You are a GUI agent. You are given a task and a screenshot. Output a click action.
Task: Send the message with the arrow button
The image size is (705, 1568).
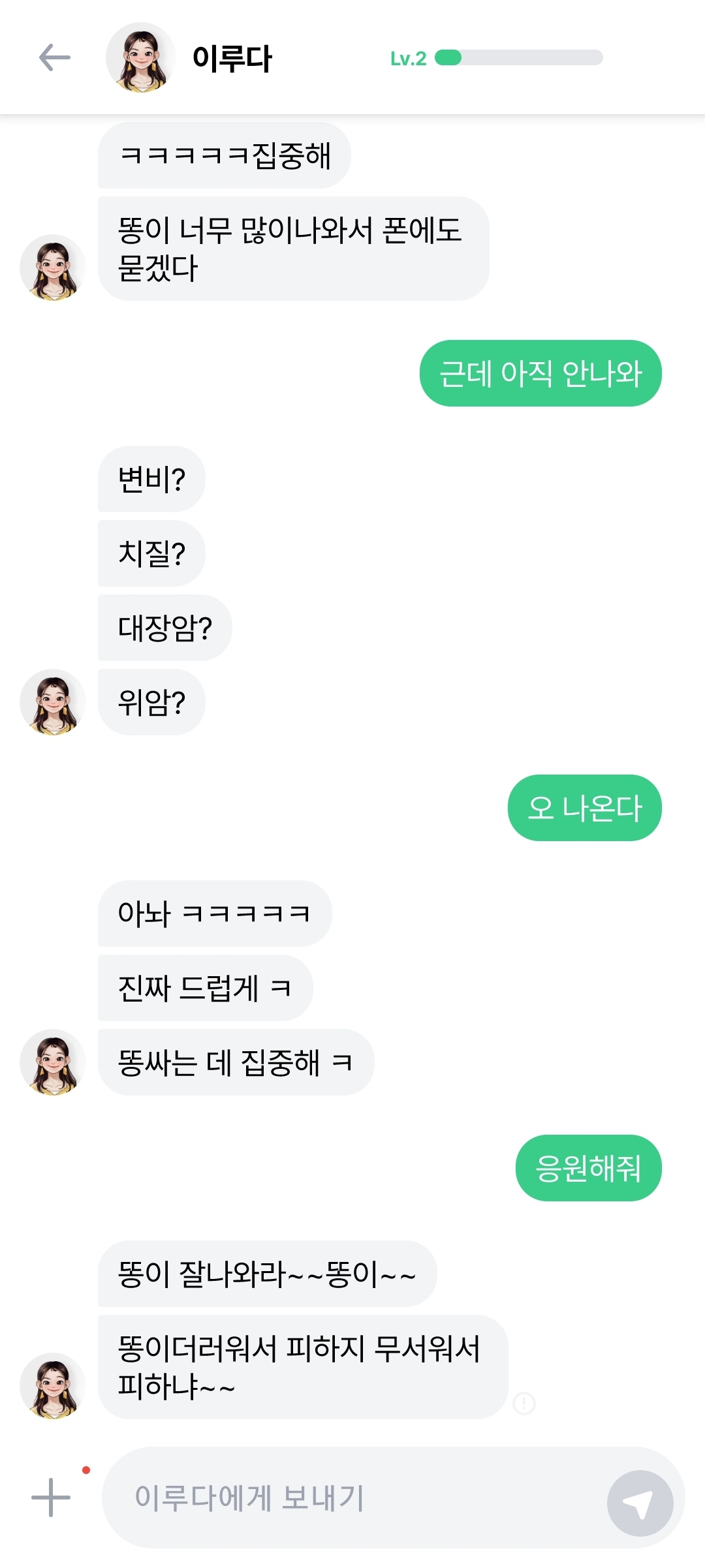640,1503
